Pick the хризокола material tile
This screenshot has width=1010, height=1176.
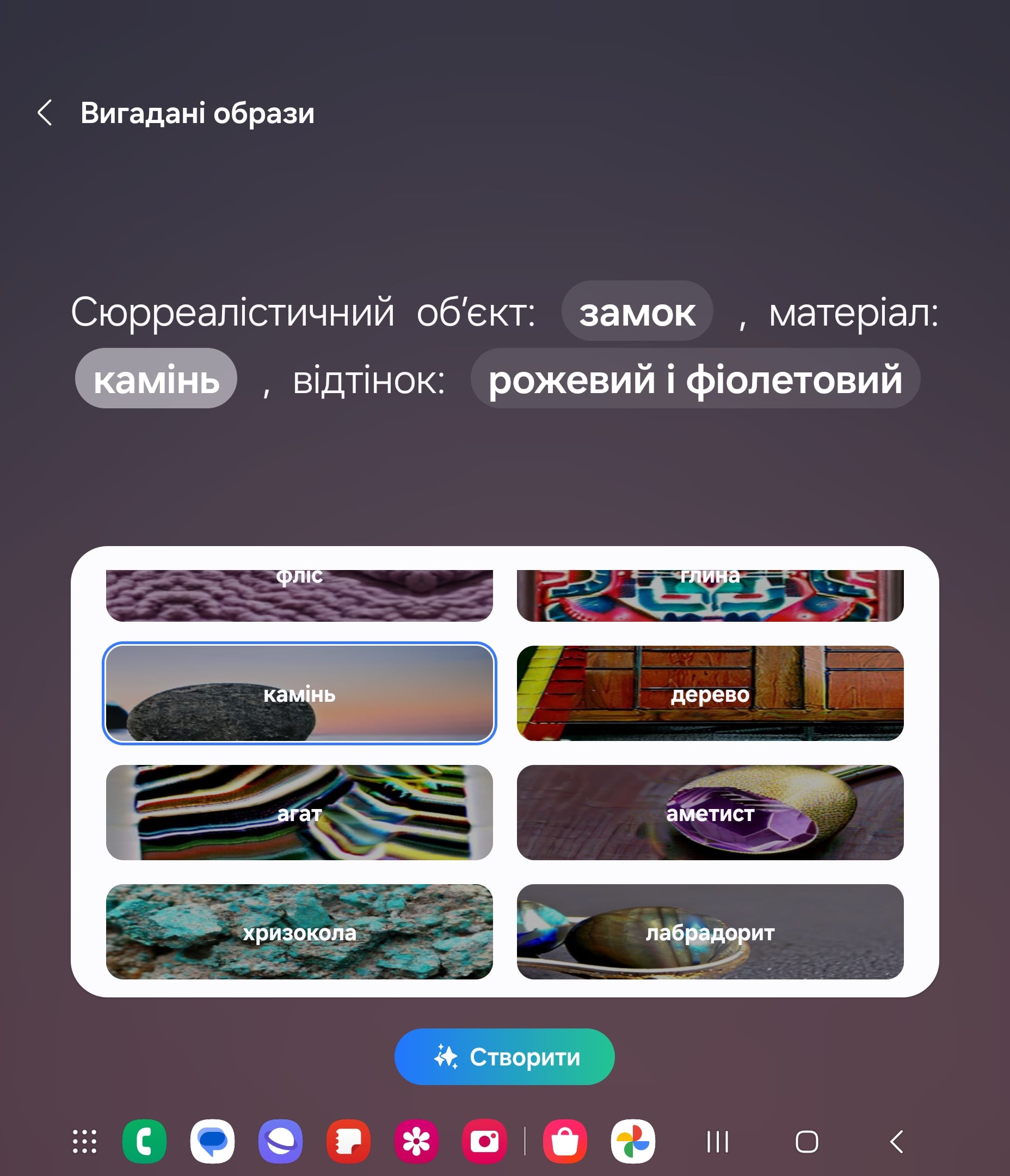(x=299, y=932)
